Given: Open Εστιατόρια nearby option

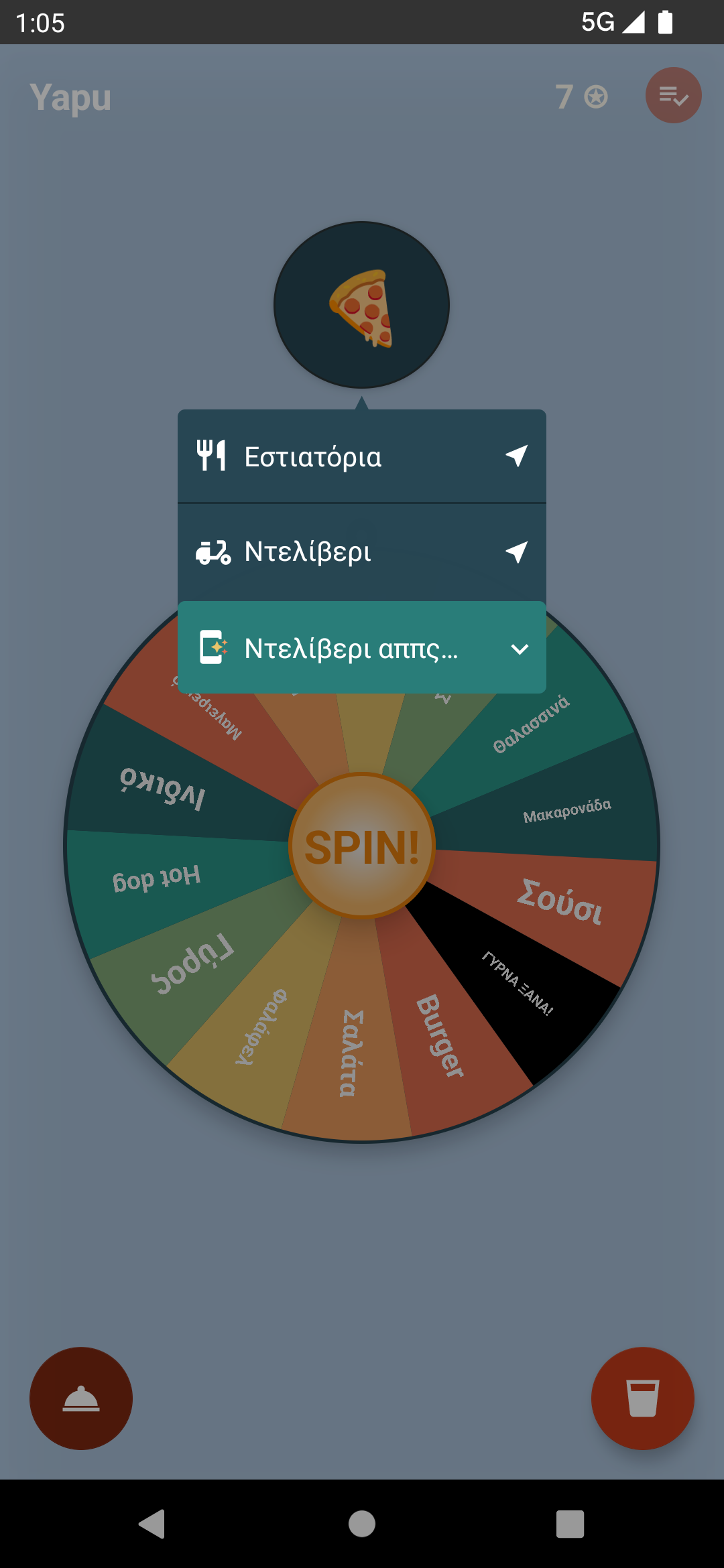Looking at the screenshot, I should pos(361,456).
